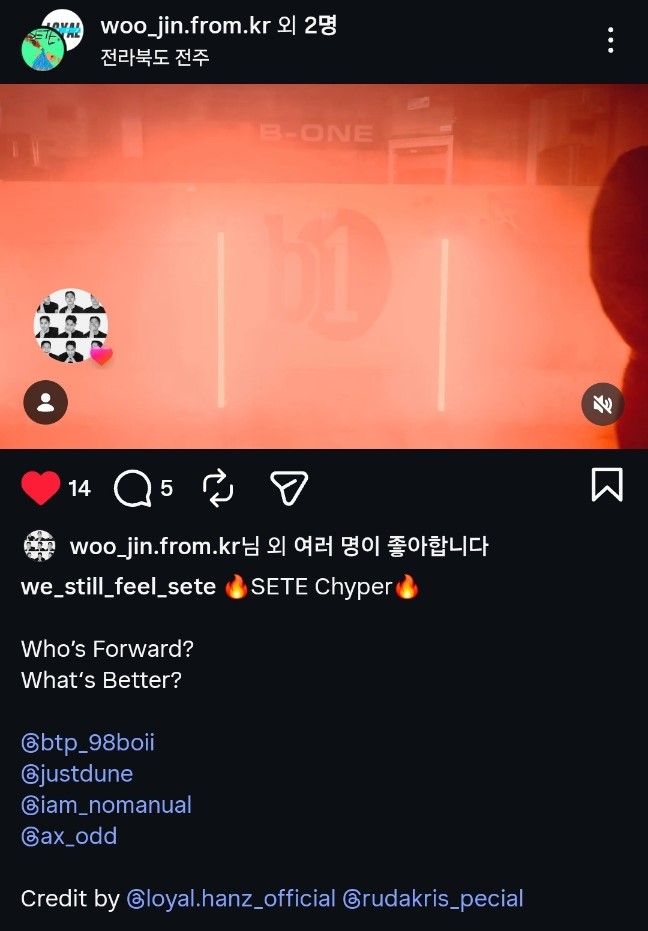Open woo_jin.from.kr profile from the post header
The image size is (648, 931).
[185, 25]
